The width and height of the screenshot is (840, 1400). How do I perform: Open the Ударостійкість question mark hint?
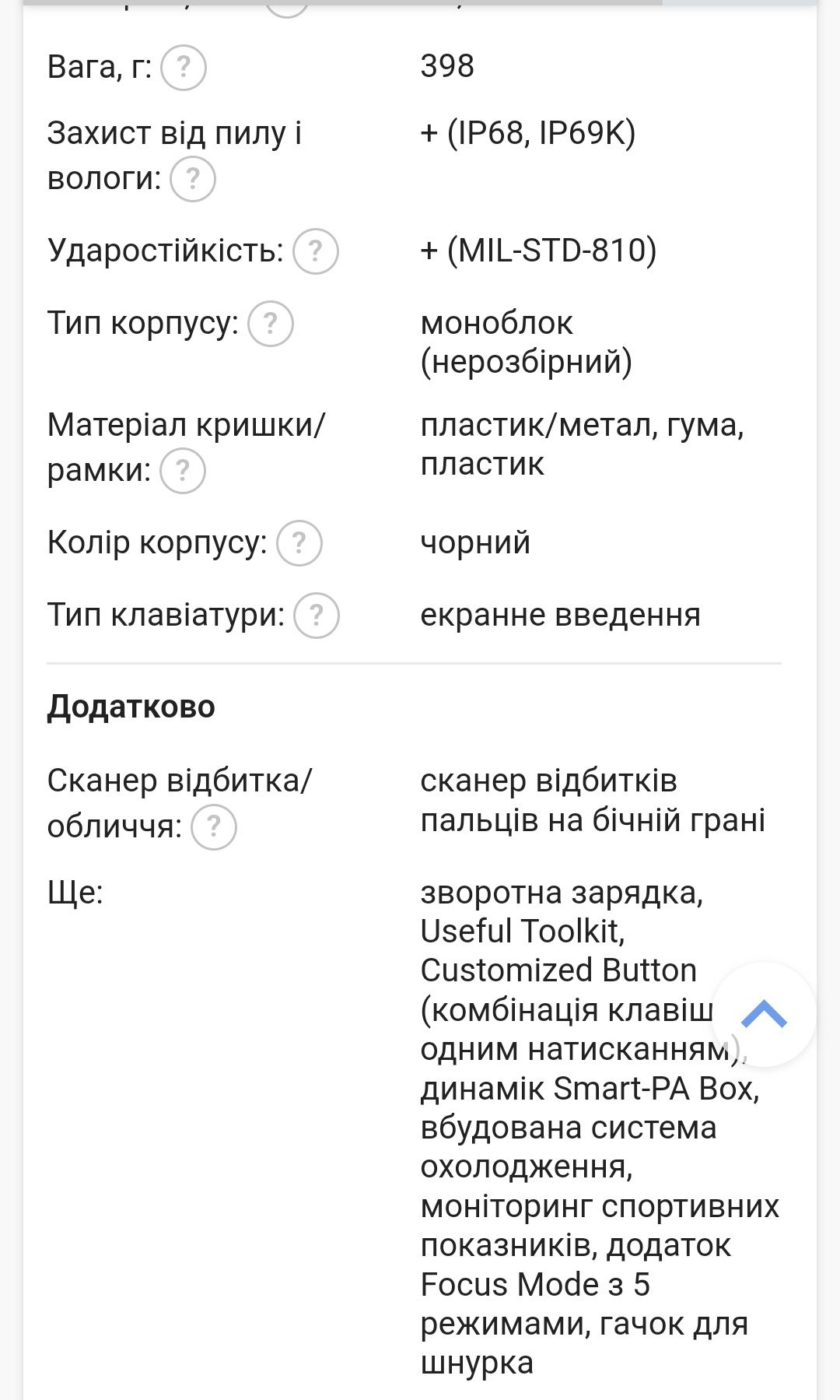point(316,251)
